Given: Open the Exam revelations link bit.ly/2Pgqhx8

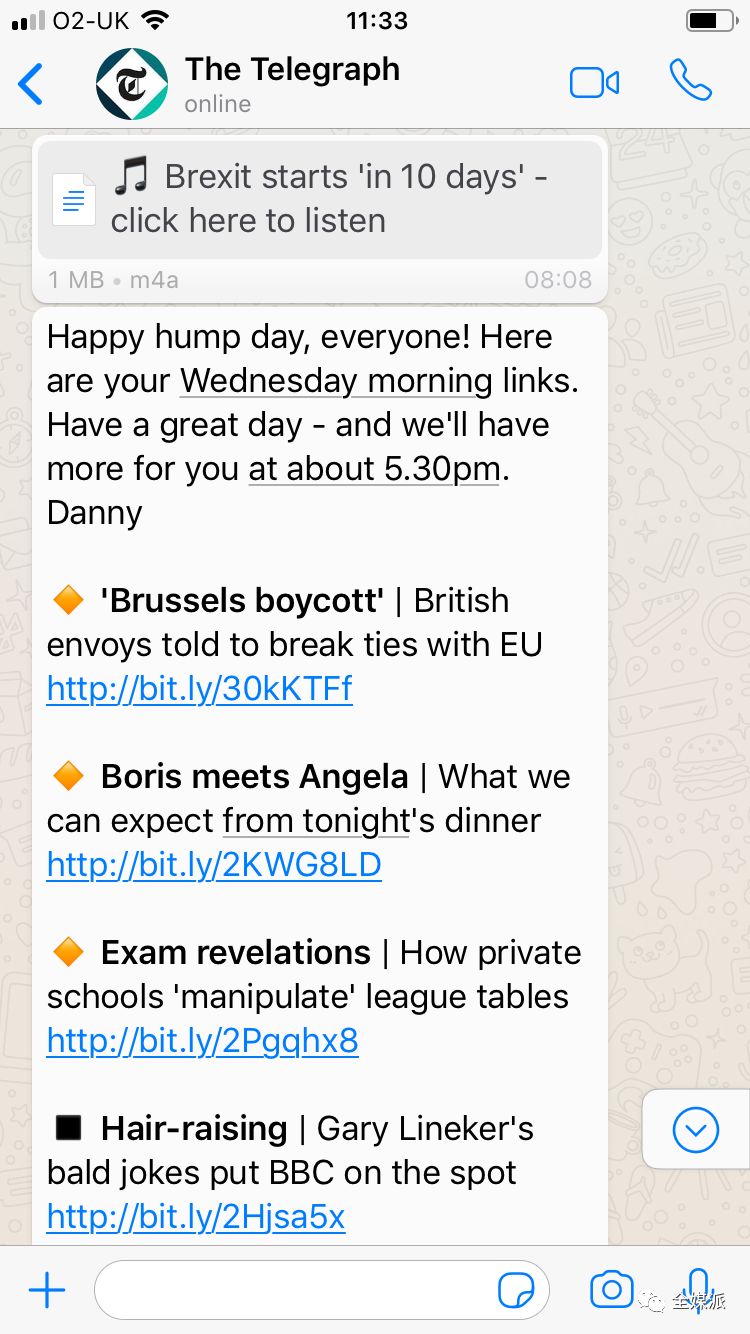Looking at the screenshot, I should click(x=202, y=1041).
